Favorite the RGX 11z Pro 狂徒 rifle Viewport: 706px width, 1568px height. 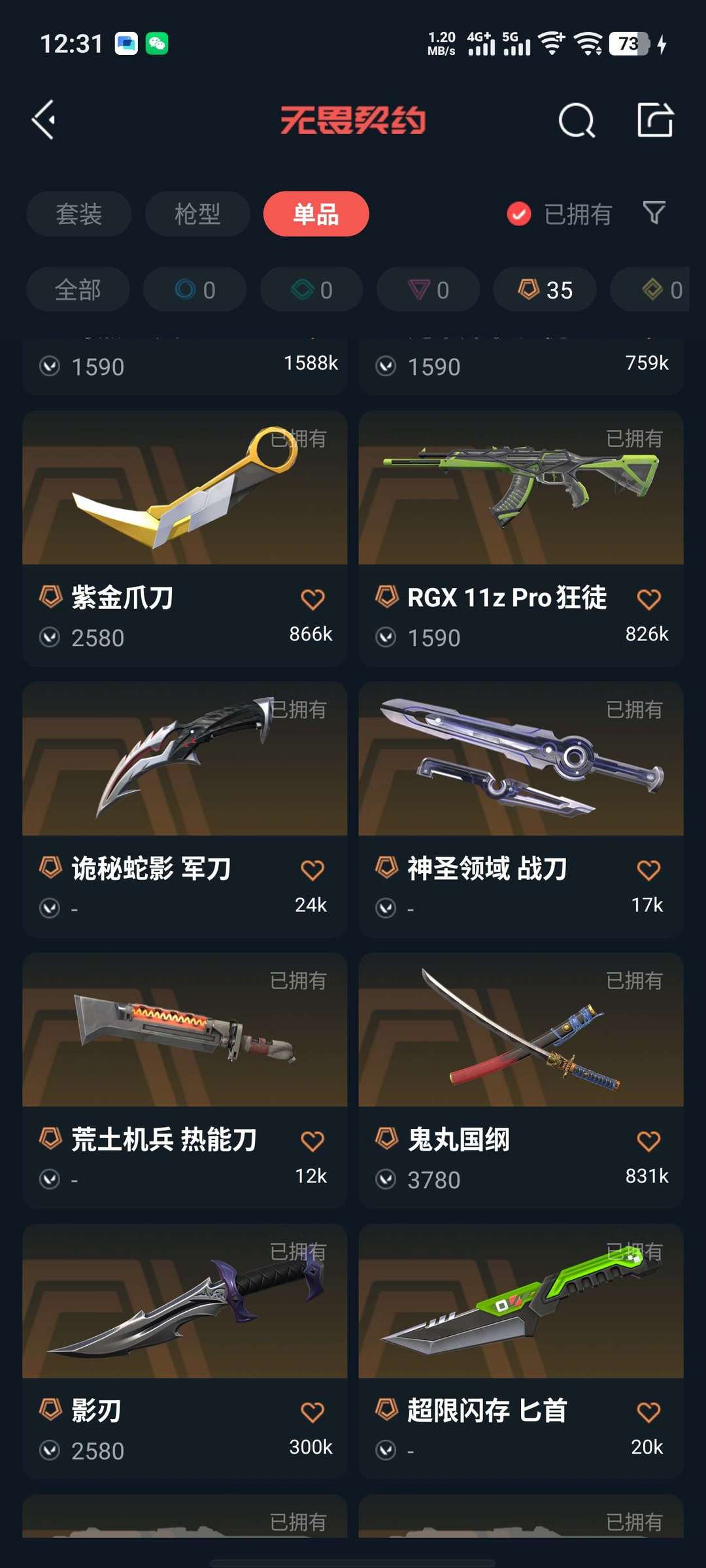pos(648,596)
